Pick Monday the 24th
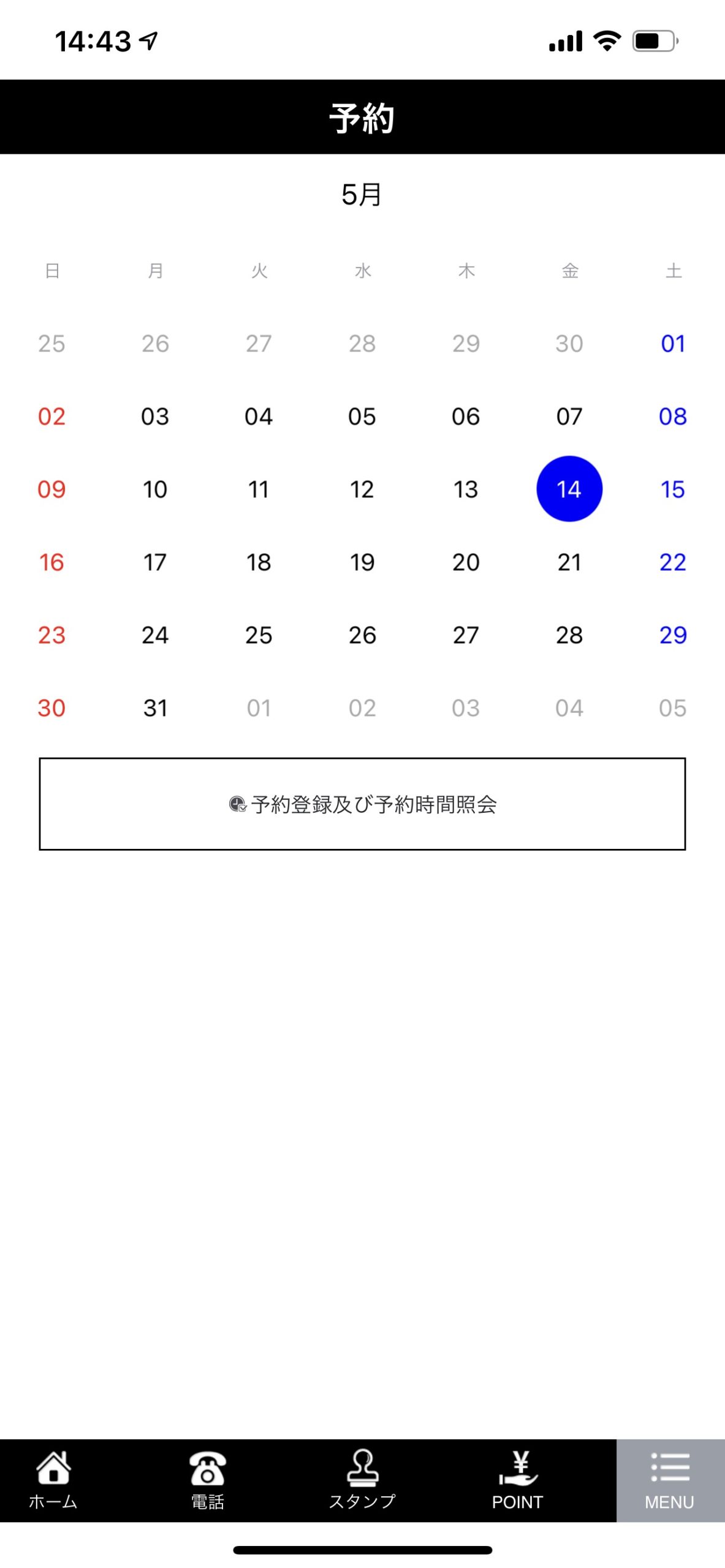This screenshot has height=1568, width=725. coord(155,635)
